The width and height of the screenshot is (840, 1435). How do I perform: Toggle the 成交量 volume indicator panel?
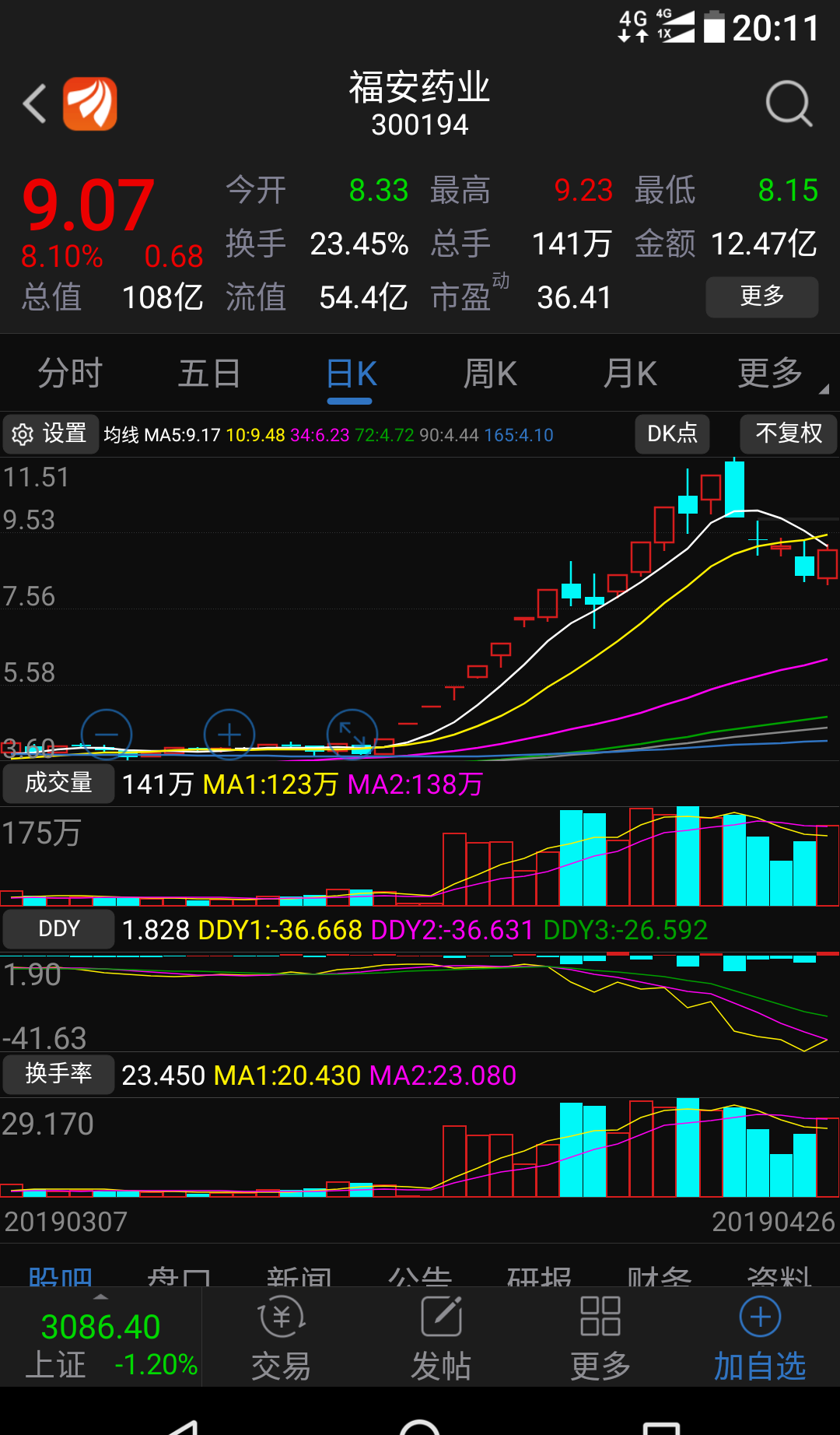coord(58,783)
